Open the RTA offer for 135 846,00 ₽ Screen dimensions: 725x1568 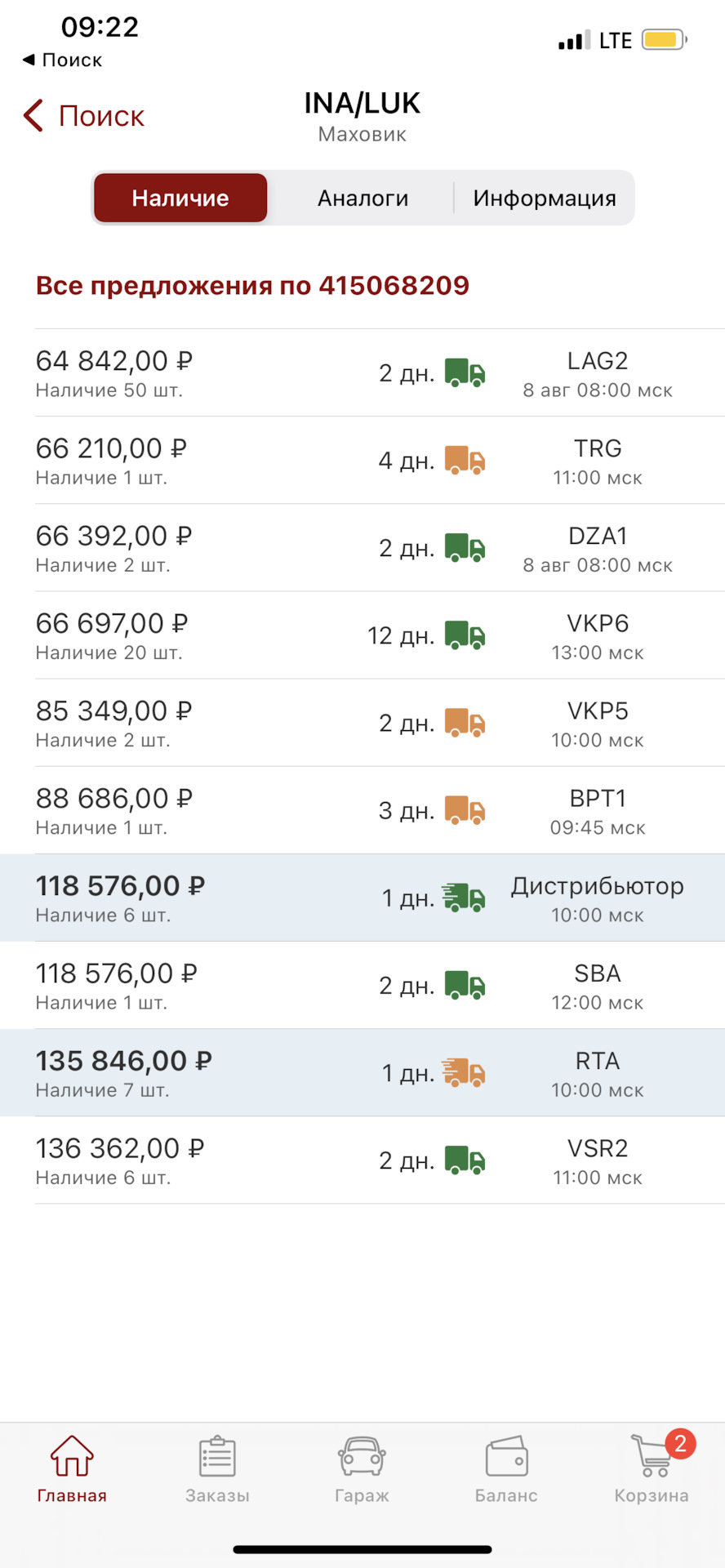coord(362,1072)
